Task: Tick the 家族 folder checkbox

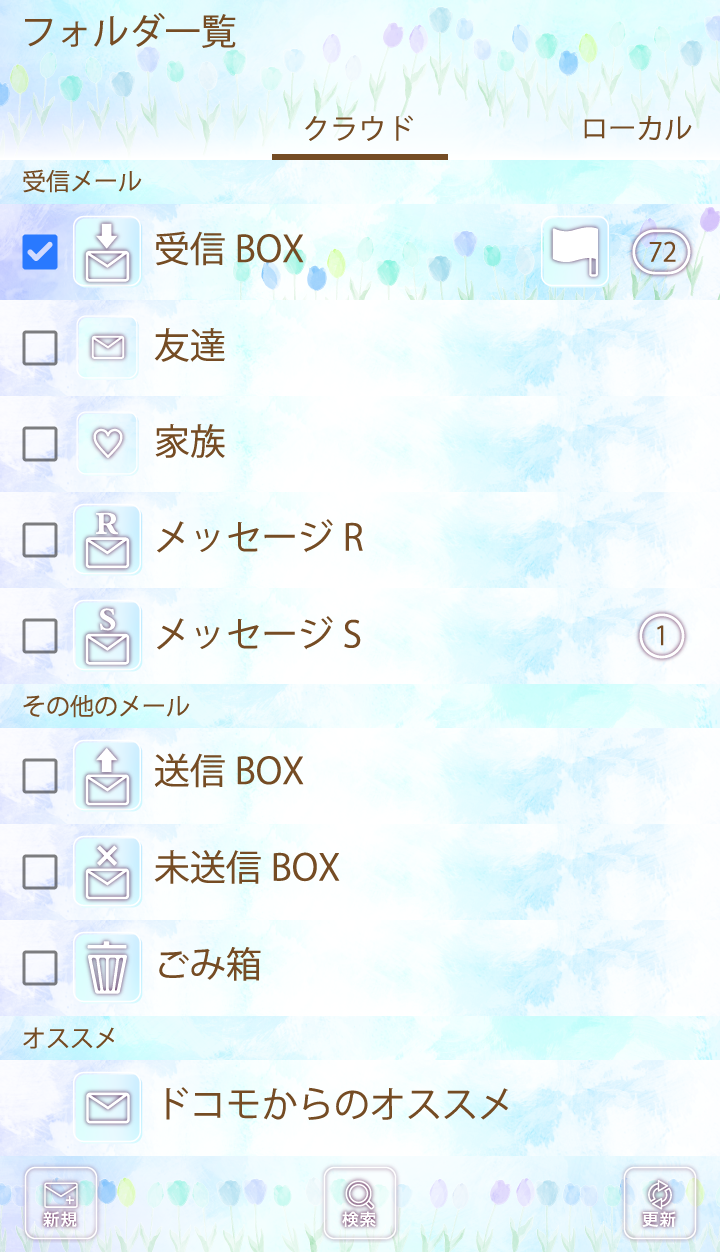Action: [x=40, y=444]
